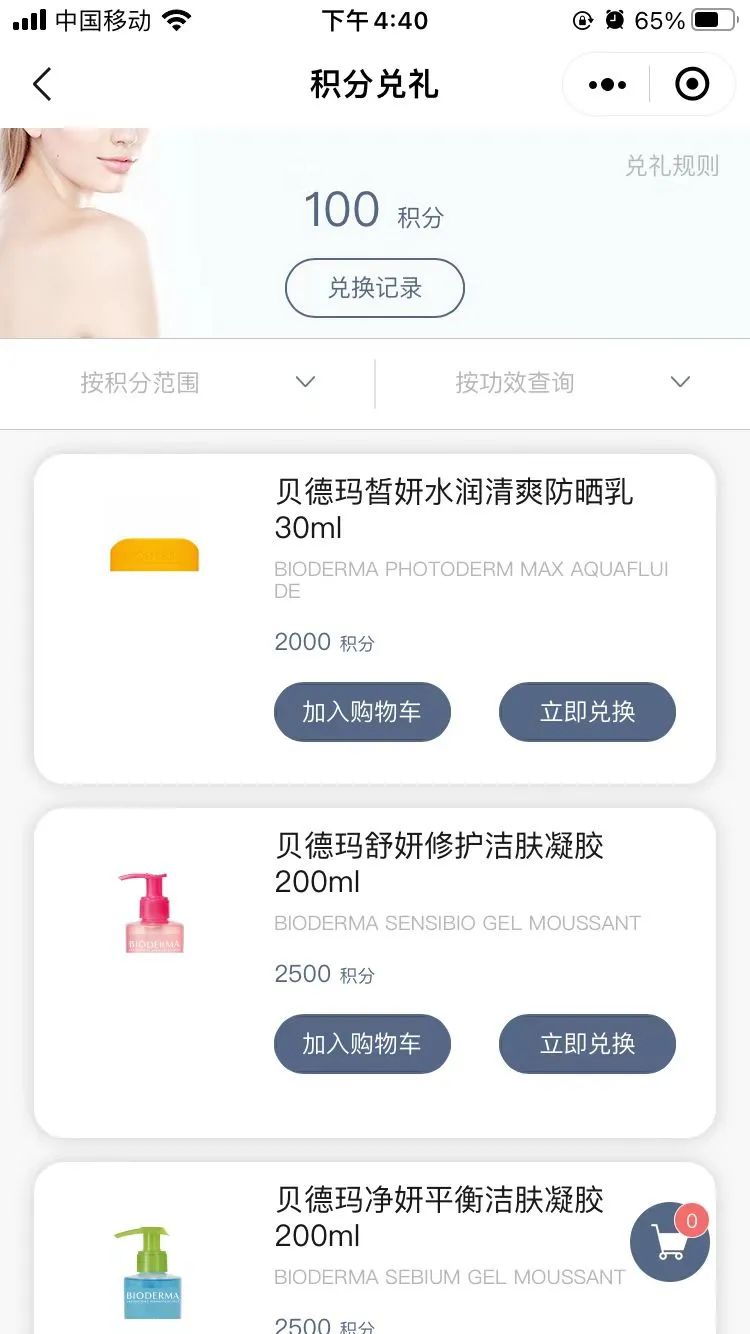Tap the orientation lock icon in status bar
The height and width of the screenshot is (1334, 750).
582,18
